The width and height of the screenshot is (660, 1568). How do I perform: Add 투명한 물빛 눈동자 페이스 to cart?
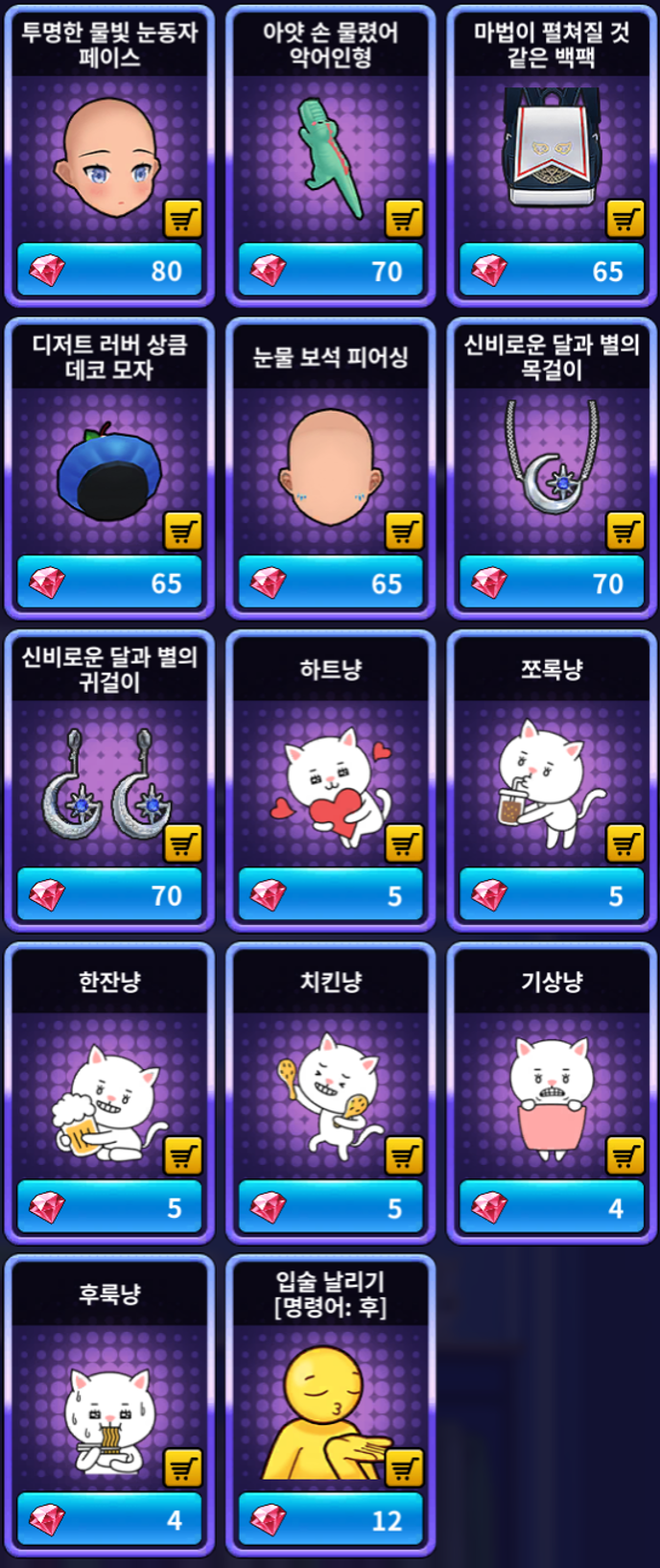pyautogui.click(x=182, y=219)
